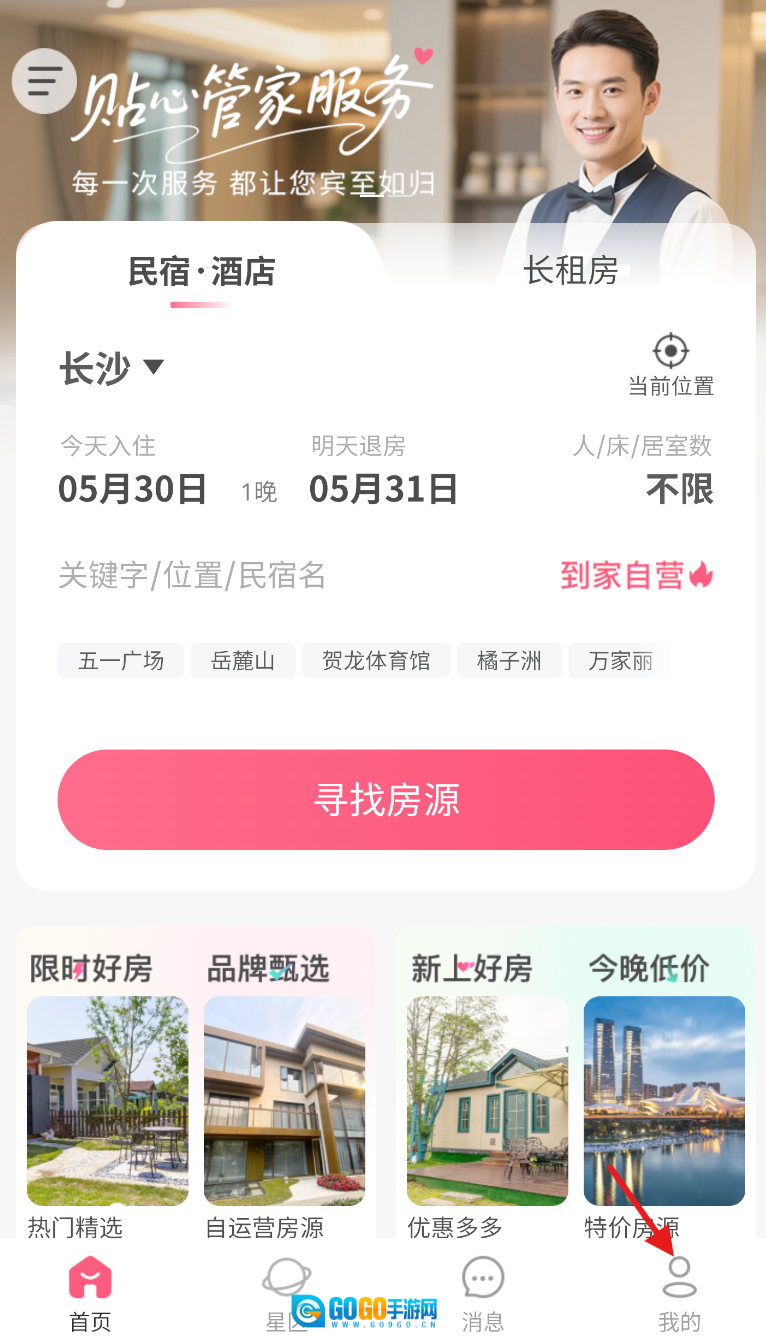Go to the 我的 profile tab
The width and height of the screenshot is (766, 1338).
(x=679, y=1294)
